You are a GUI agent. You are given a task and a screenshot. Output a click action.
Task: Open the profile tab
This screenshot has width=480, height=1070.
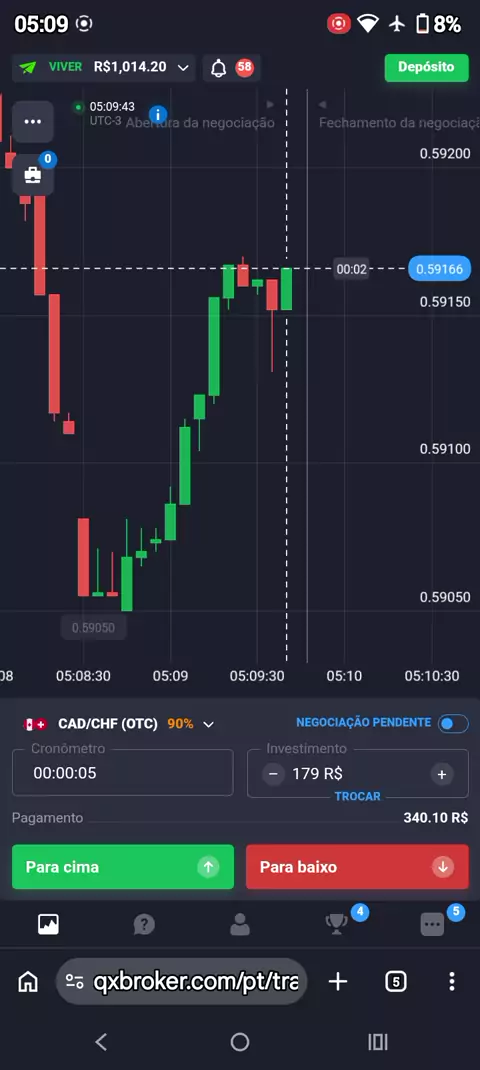click(240, 925)
